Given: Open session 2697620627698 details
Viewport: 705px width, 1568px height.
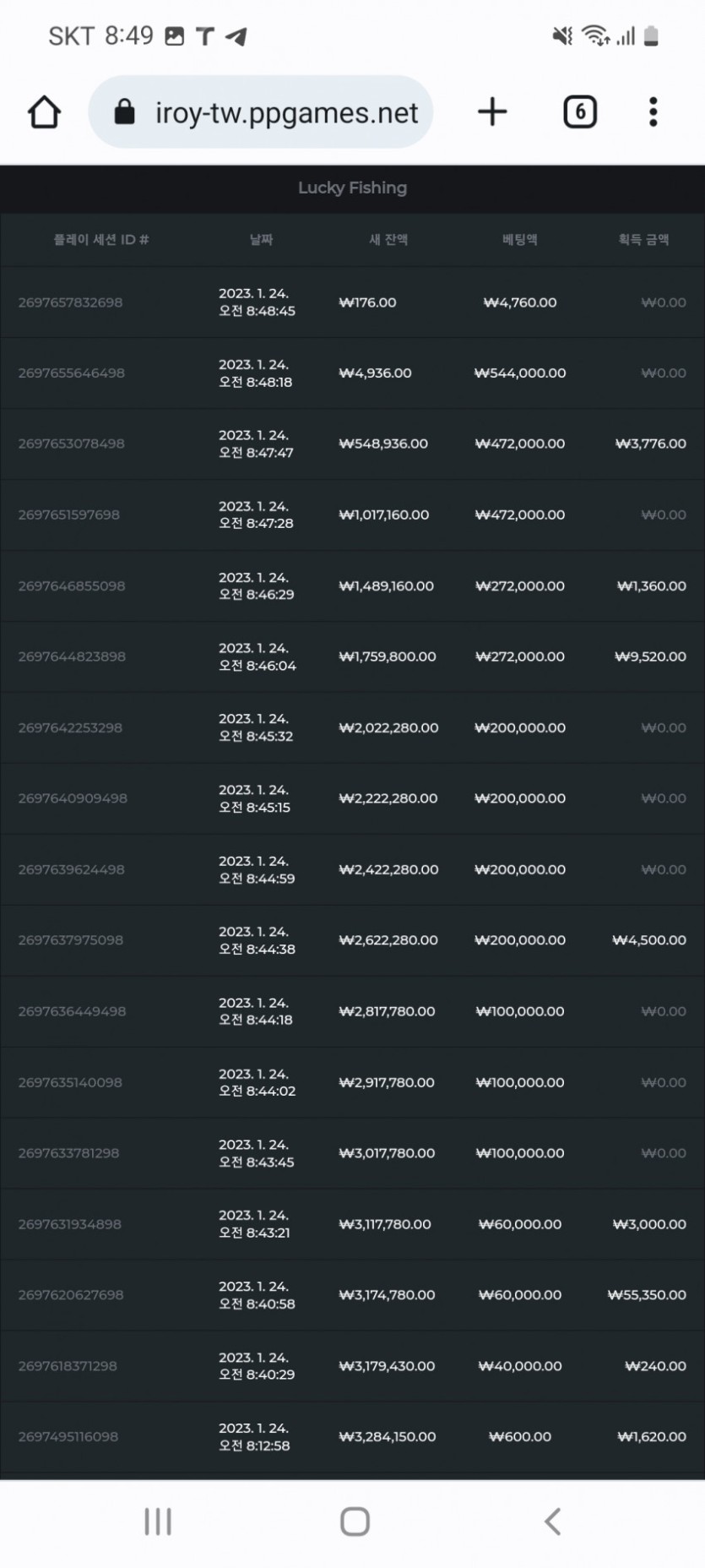Looking at the screenshot, I should [71, 1295].
